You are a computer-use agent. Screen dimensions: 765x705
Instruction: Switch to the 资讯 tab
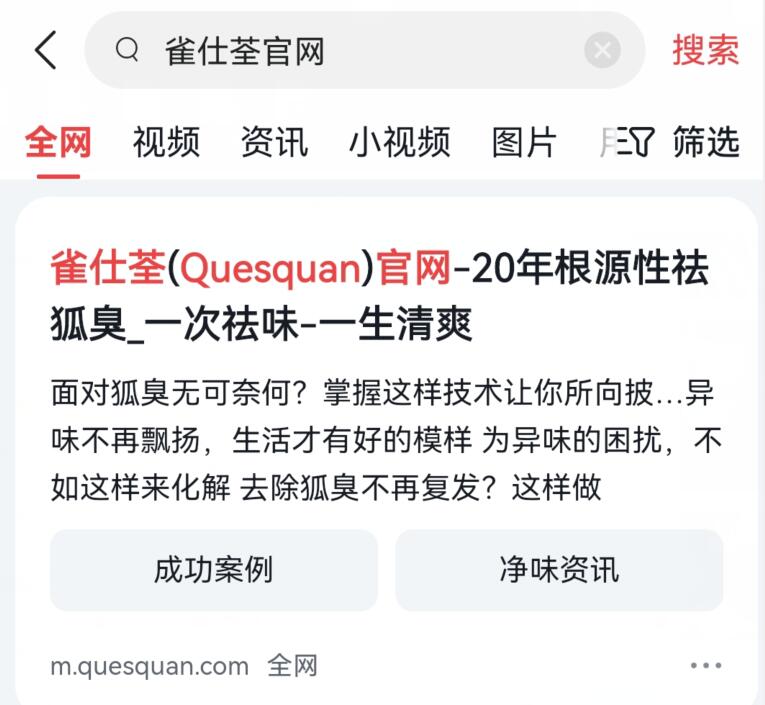tap(274, 142)
